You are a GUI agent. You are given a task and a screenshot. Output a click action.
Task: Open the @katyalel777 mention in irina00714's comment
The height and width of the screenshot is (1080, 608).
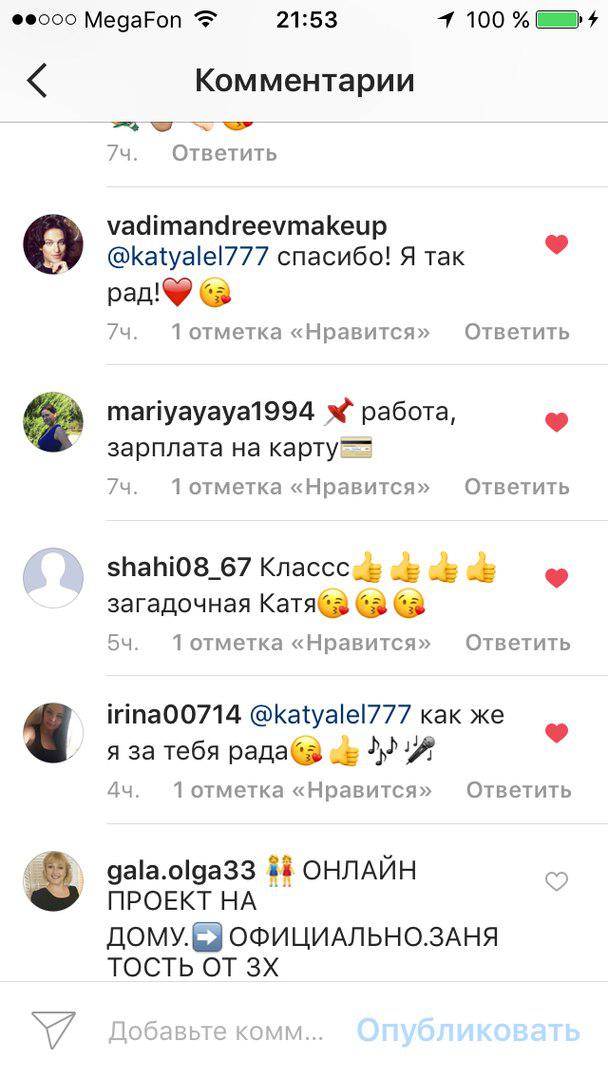329,715
